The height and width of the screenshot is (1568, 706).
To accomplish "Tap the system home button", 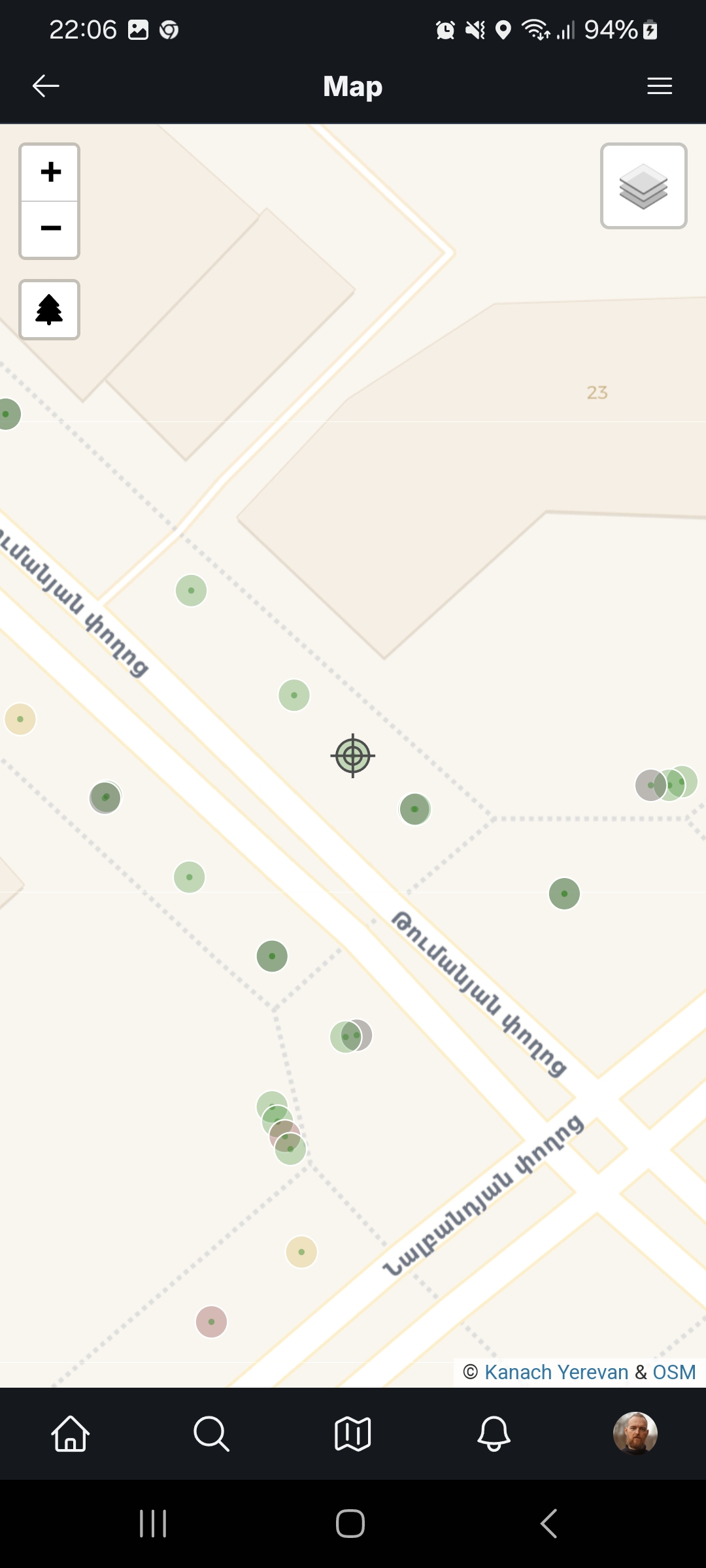I will coord(350,1524).
